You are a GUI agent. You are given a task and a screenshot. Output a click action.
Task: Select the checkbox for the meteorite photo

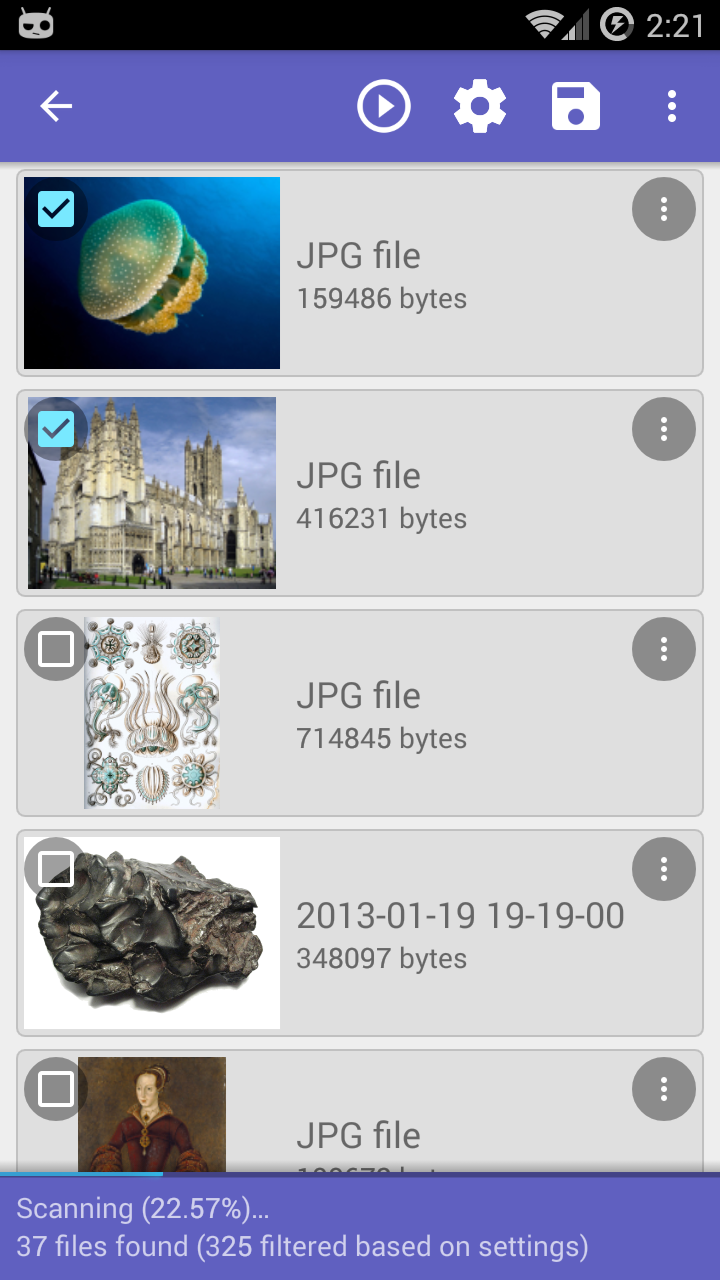tap(55, 869)
